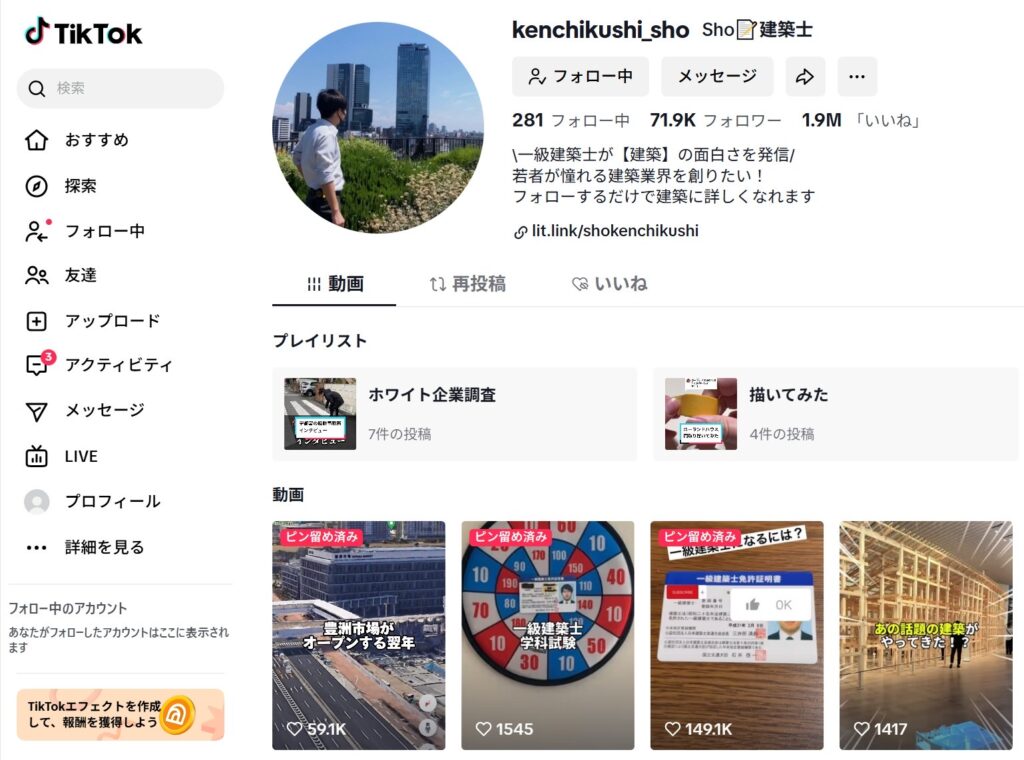Open the ホワイト企業調査 playlist
This screenshot has width=1024, height=760.
click(454, 413)
